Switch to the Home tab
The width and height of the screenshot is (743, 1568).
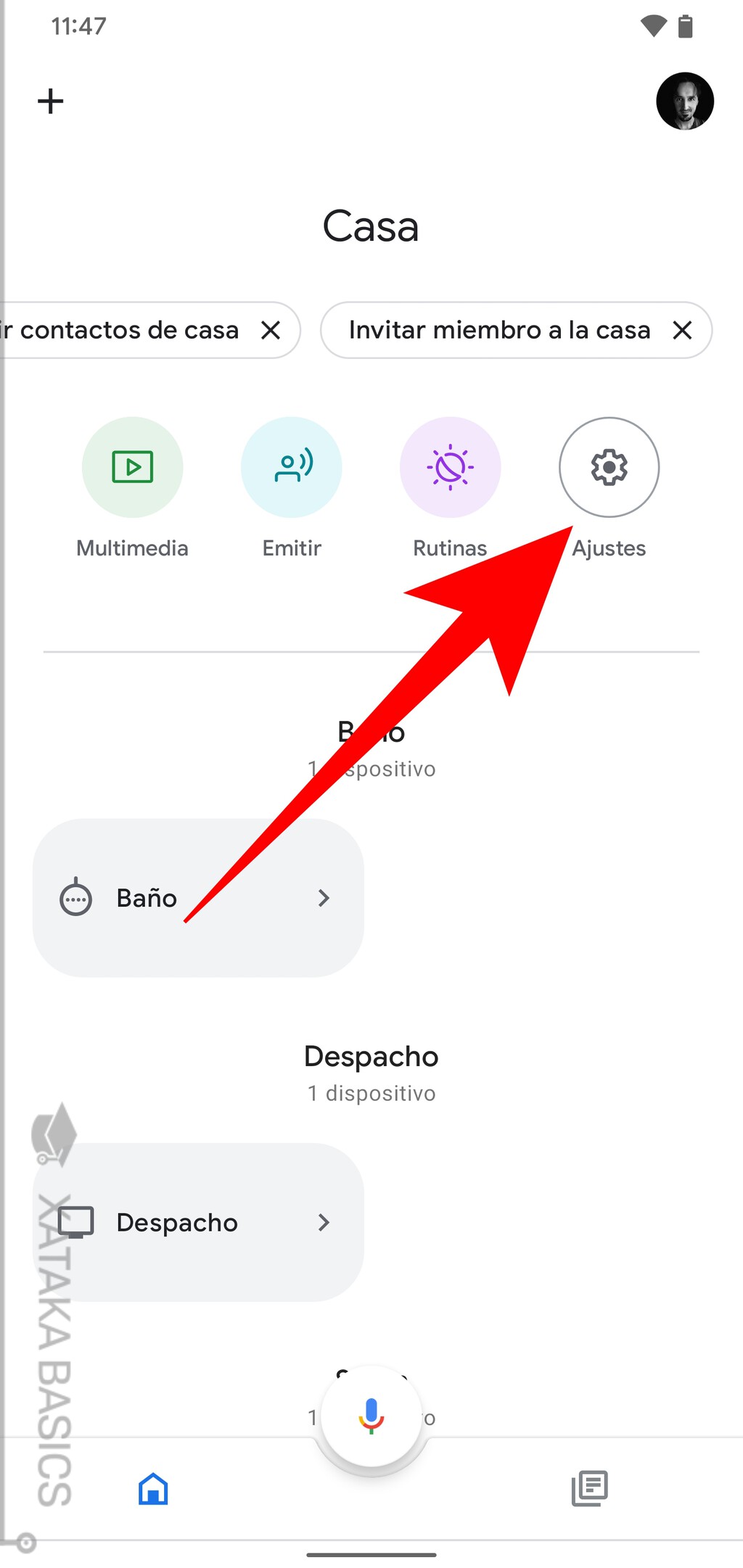153,1488
